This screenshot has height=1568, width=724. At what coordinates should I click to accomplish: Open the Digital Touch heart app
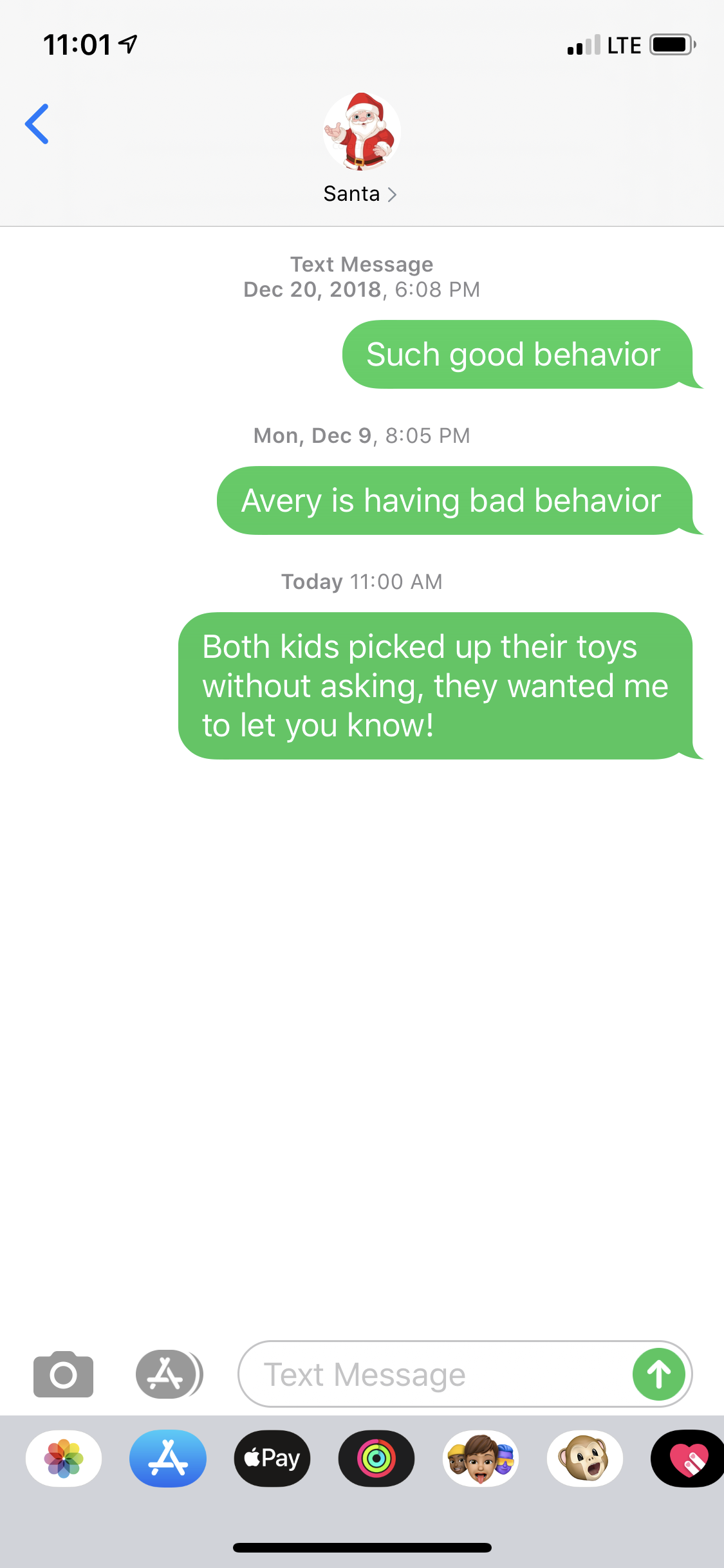coord(687,1459)
